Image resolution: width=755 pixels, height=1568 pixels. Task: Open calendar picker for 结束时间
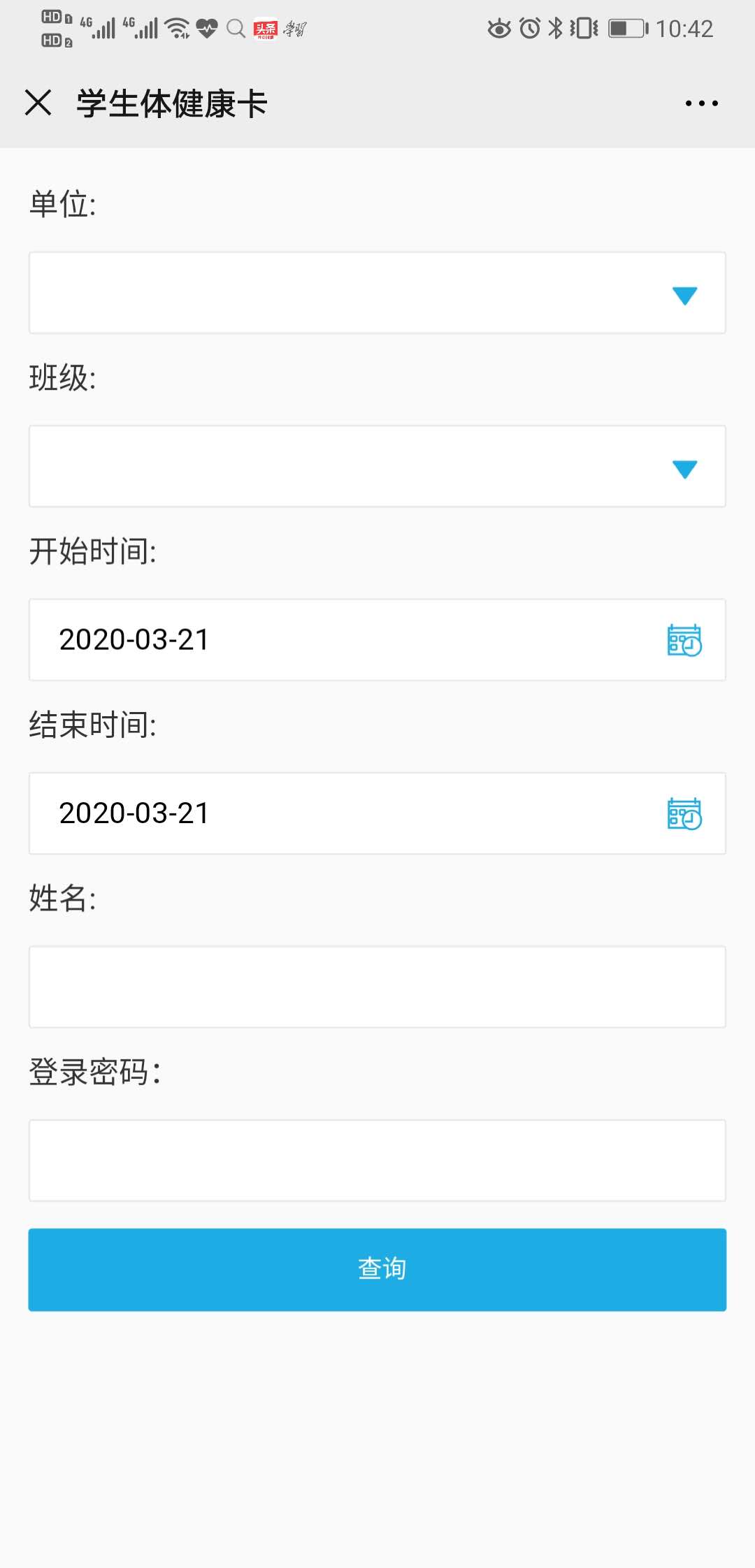(684, 813)
